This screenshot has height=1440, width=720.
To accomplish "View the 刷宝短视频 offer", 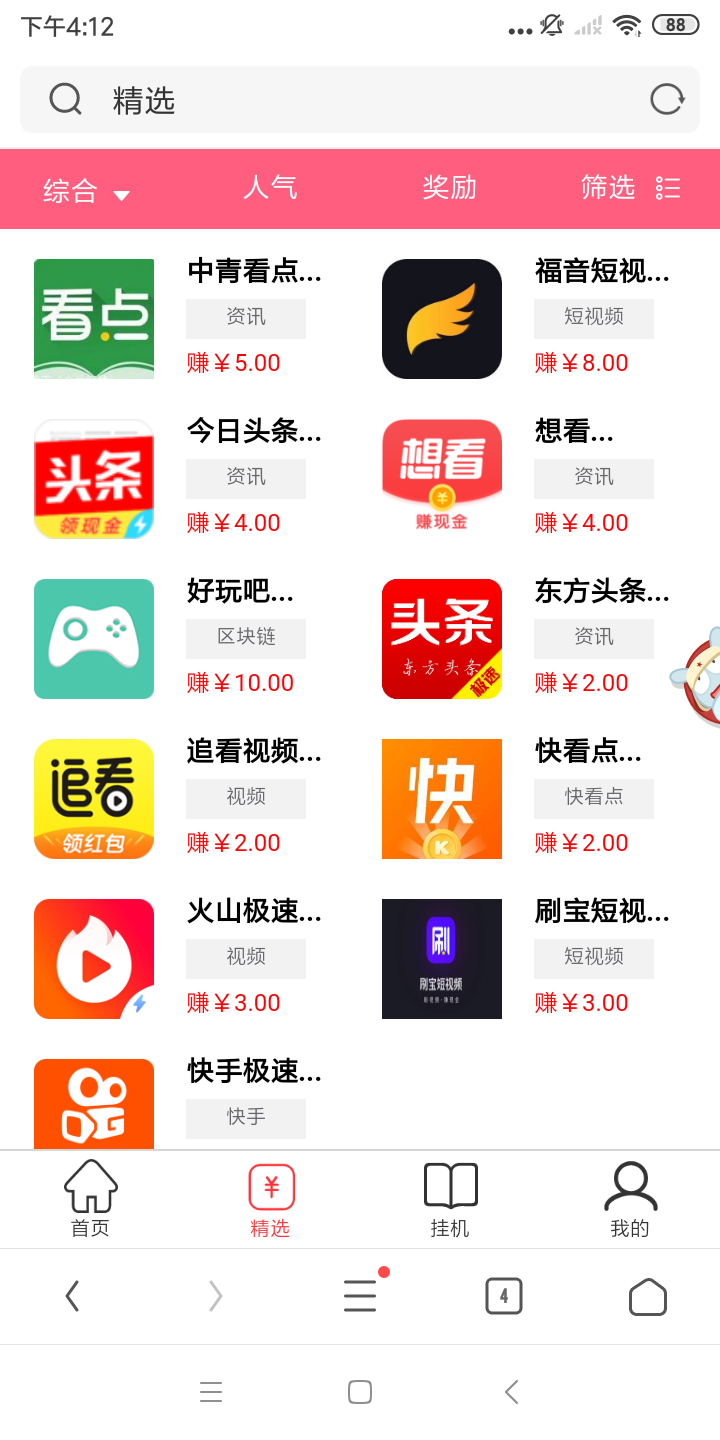I will (x=528, y=959).
